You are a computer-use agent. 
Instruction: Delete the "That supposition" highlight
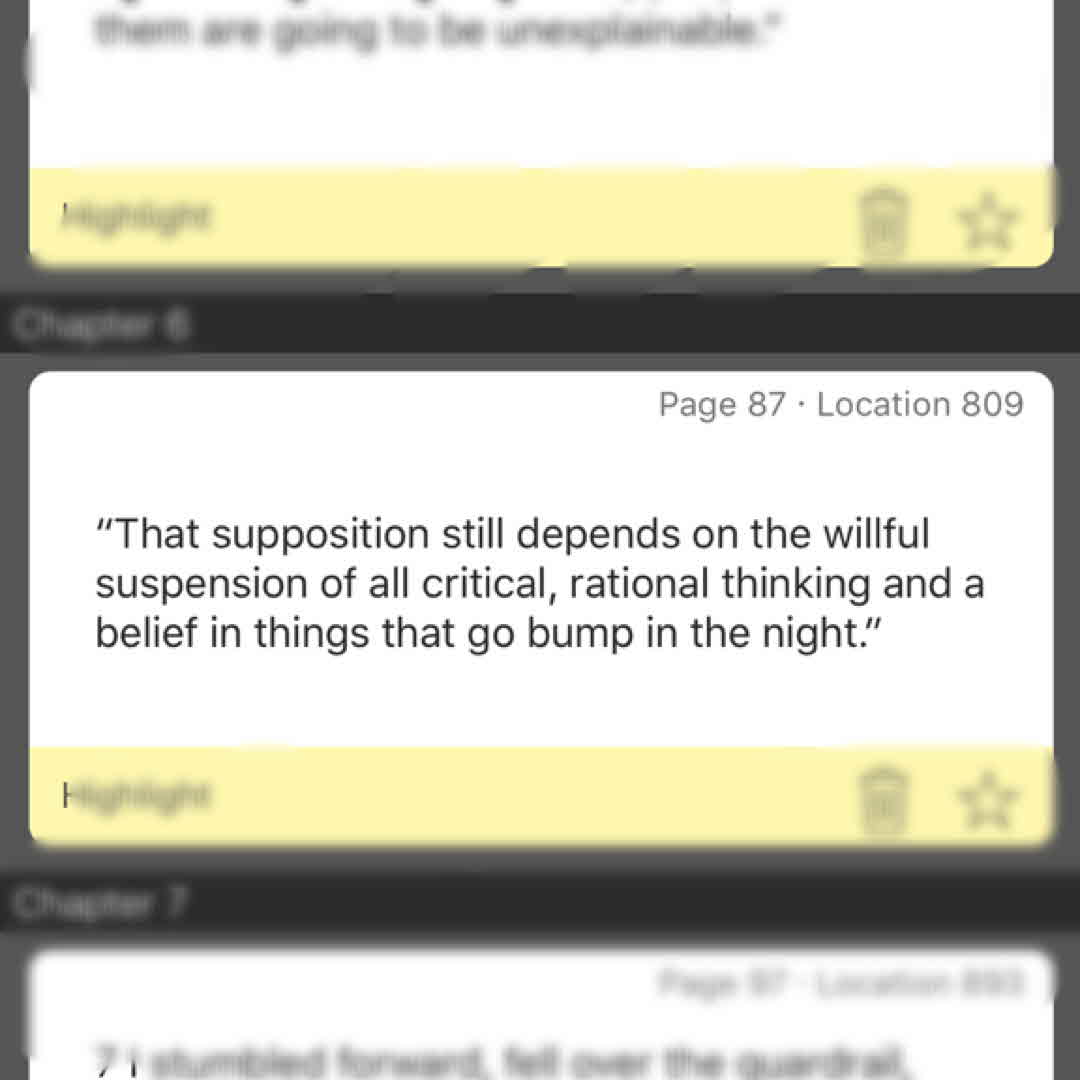tap(883, 800)
